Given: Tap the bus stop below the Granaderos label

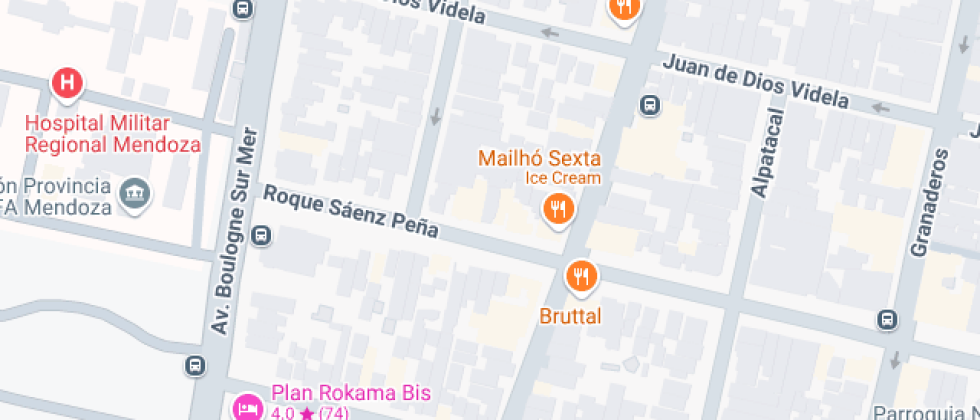Looking at the screenshot, I should (x=887, y=319).
